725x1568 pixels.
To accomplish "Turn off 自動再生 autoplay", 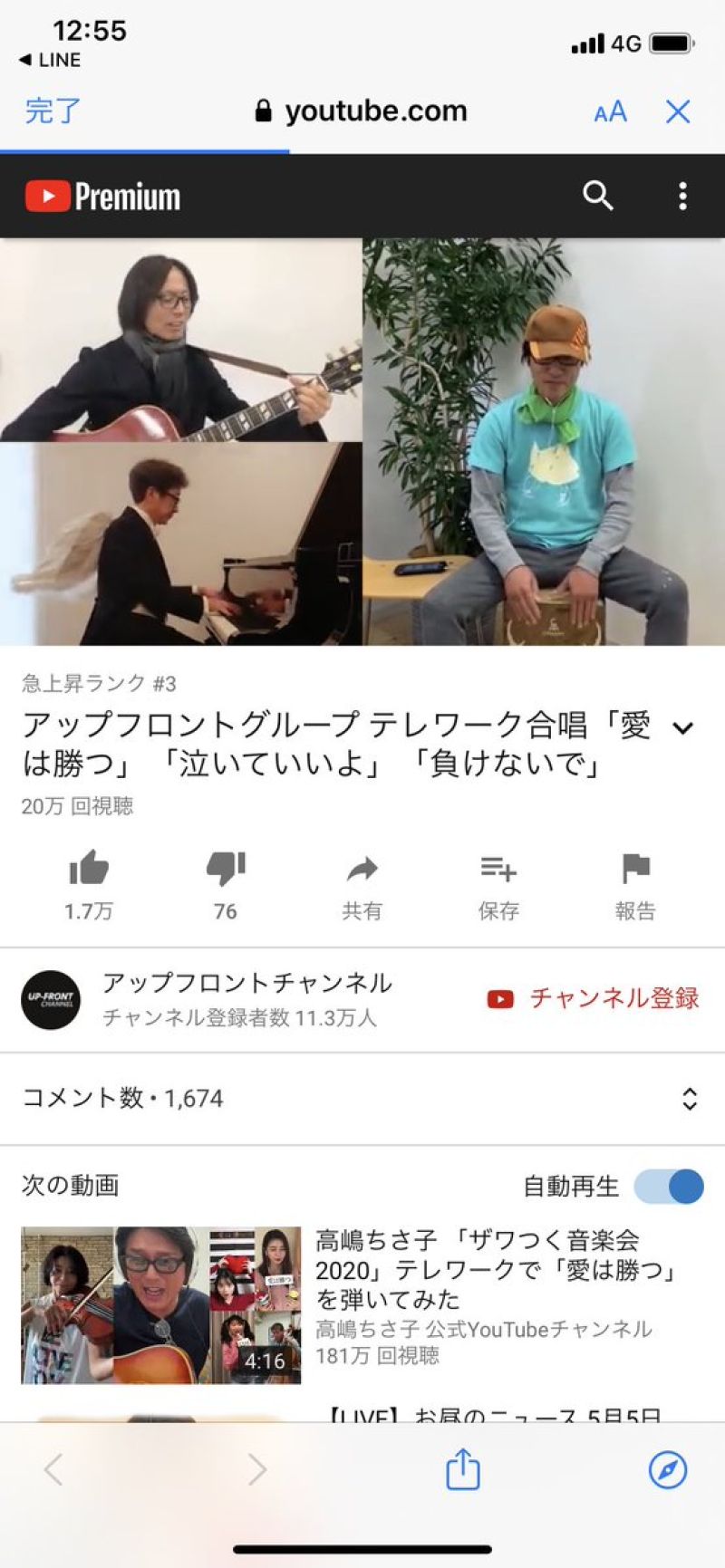I will (669, 1186).
